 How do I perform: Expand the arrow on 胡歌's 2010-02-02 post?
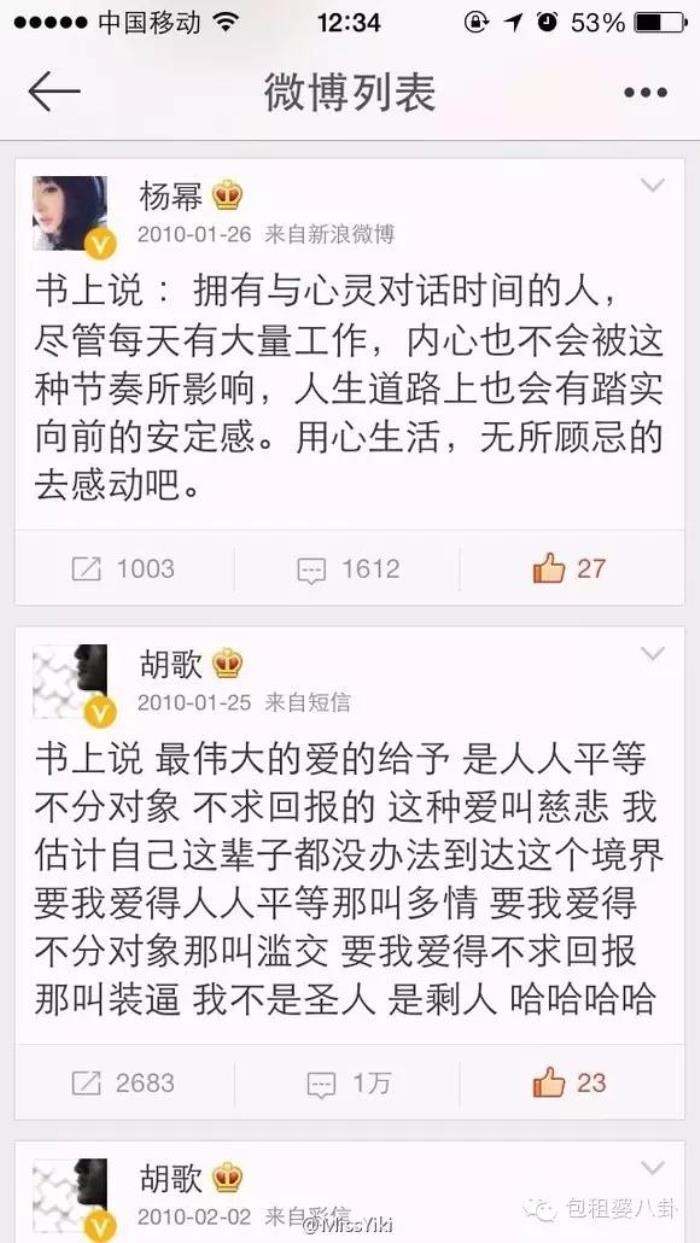652,1168
